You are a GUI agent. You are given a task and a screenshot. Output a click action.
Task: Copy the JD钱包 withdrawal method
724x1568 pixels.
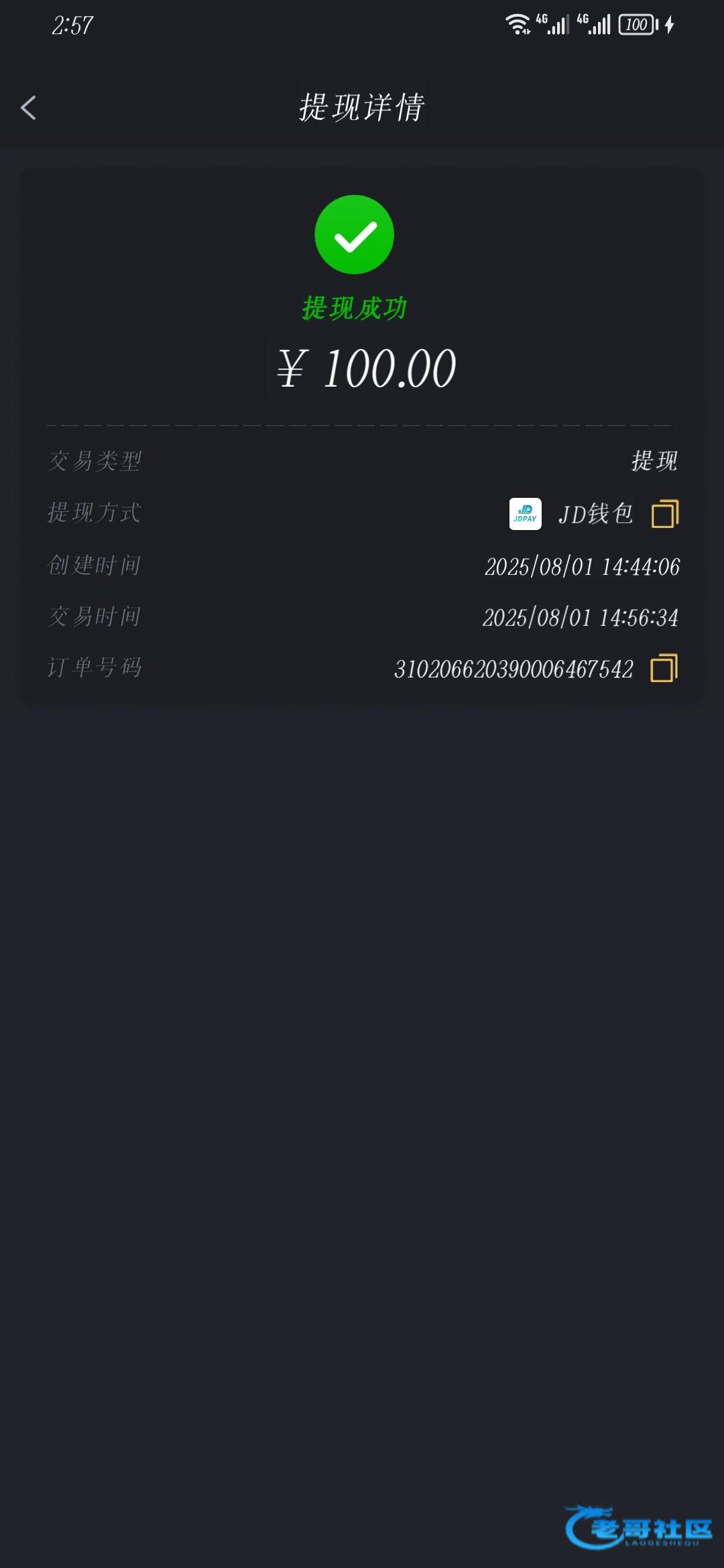[664, 514]
